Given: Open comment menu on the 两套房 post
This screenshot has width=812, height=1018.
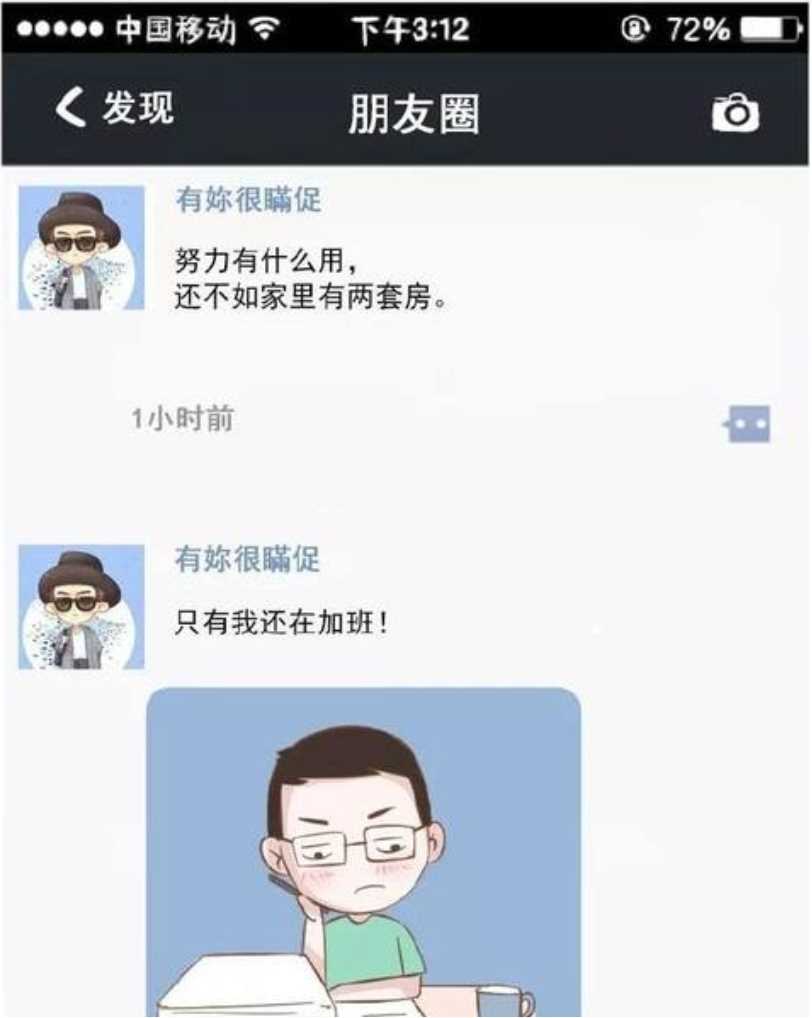Looking at the screenshot, I should tap(748, 425).
